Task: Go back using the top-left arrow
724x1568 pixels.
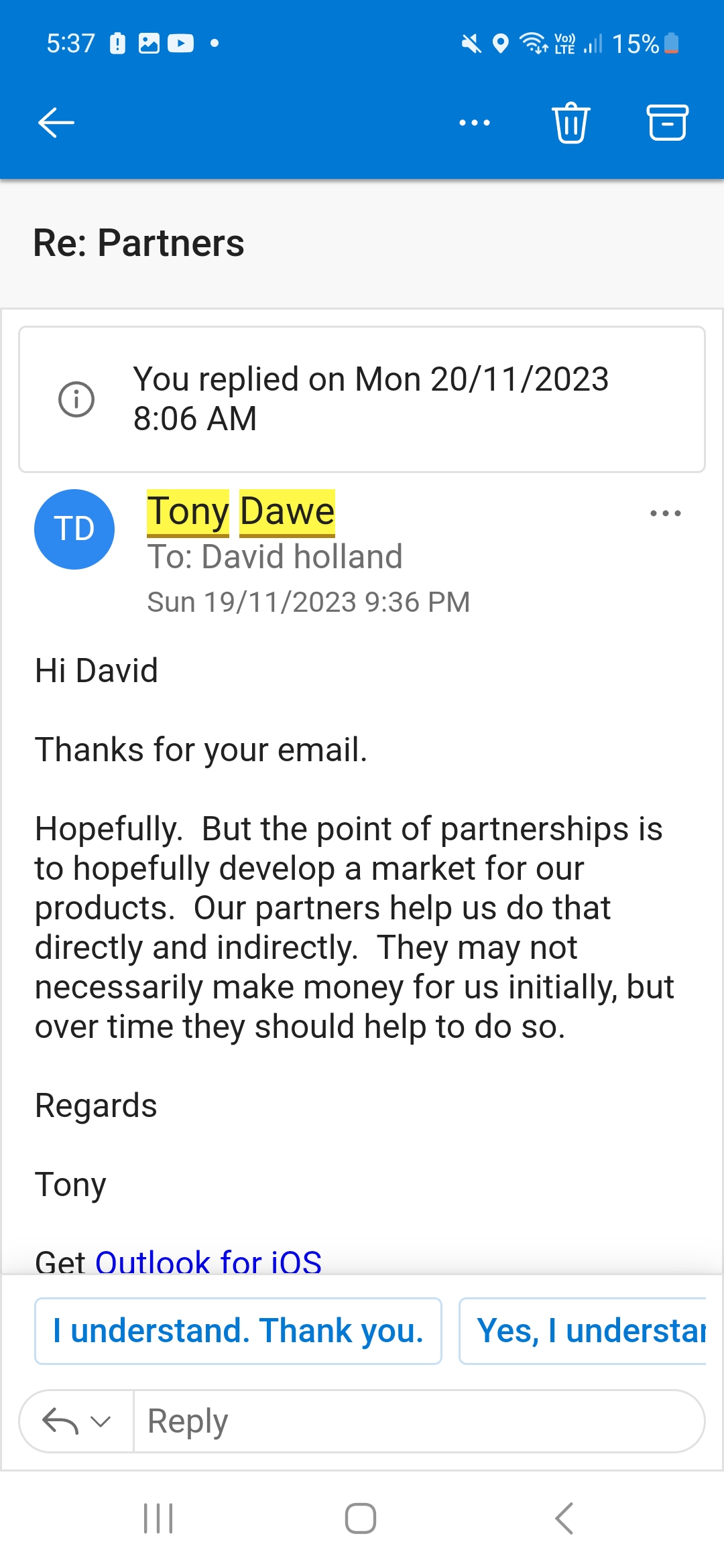Action: pyautogui.click(x=56, y=123)
